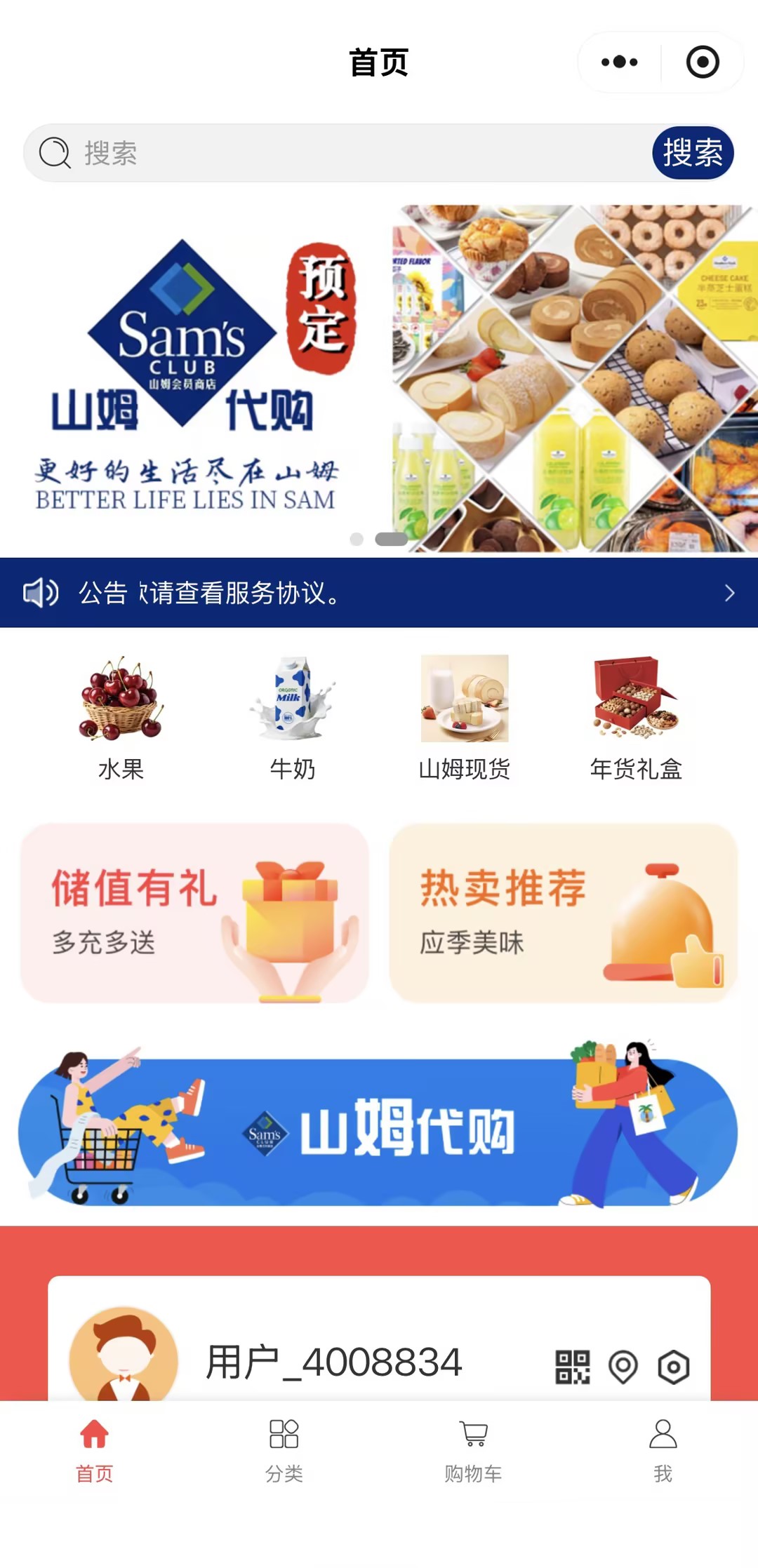Image resolution: width=758 pixels, height=1568 pixels.
Task: Switch to the 分类 tab
Action: pyautogui.click(x=284, y=1449)
